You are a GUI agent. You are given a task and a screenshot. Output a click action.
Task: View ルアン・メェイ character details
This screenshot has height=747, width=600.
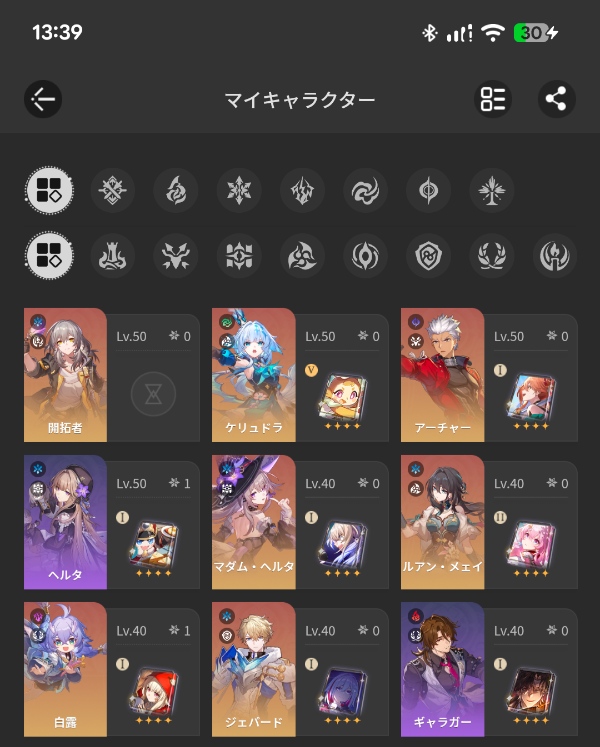pyautogui.click(x=489, y=522)
